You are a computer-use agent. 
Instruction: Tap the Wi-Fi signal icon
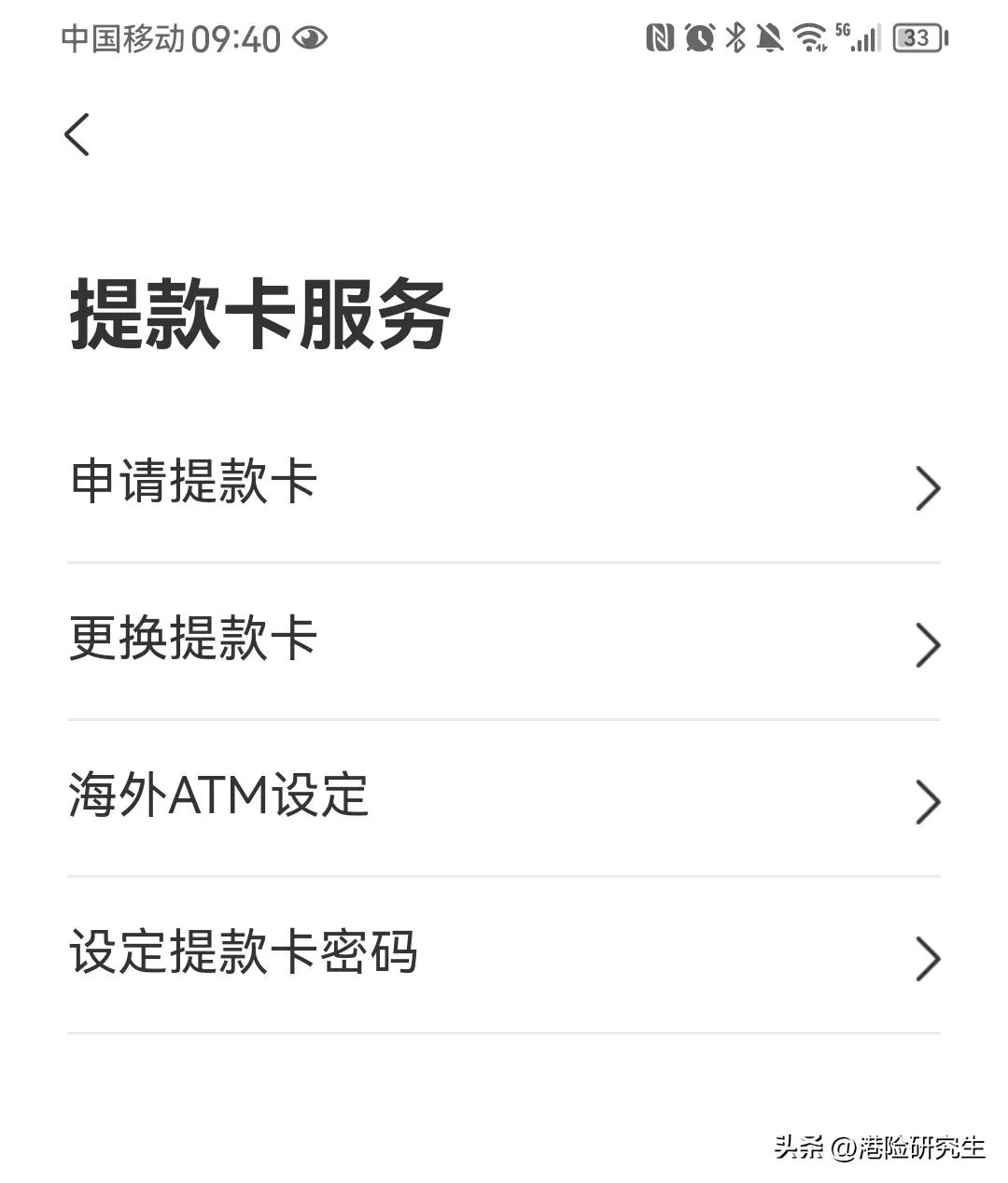810,37
